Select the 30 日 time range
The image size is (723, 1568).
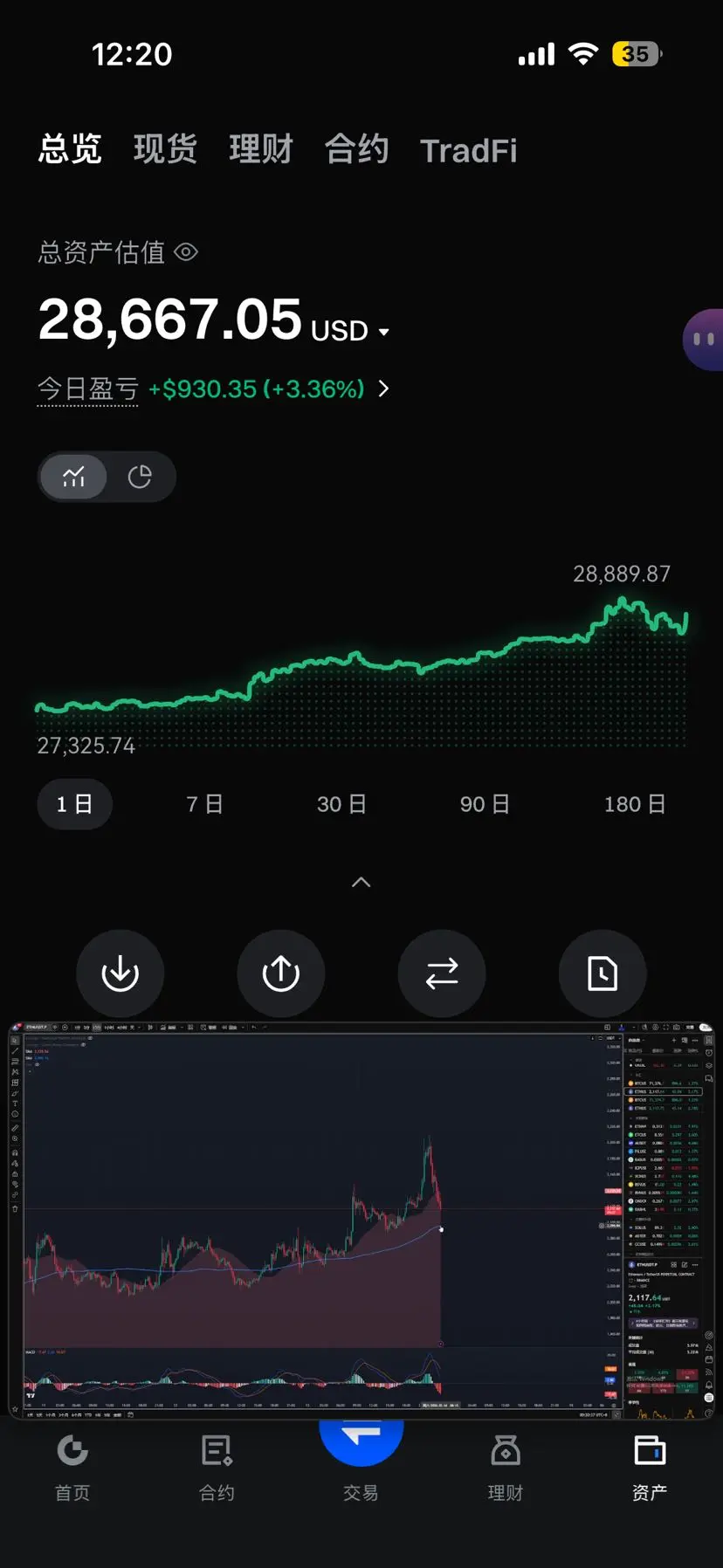coord(341,804)
